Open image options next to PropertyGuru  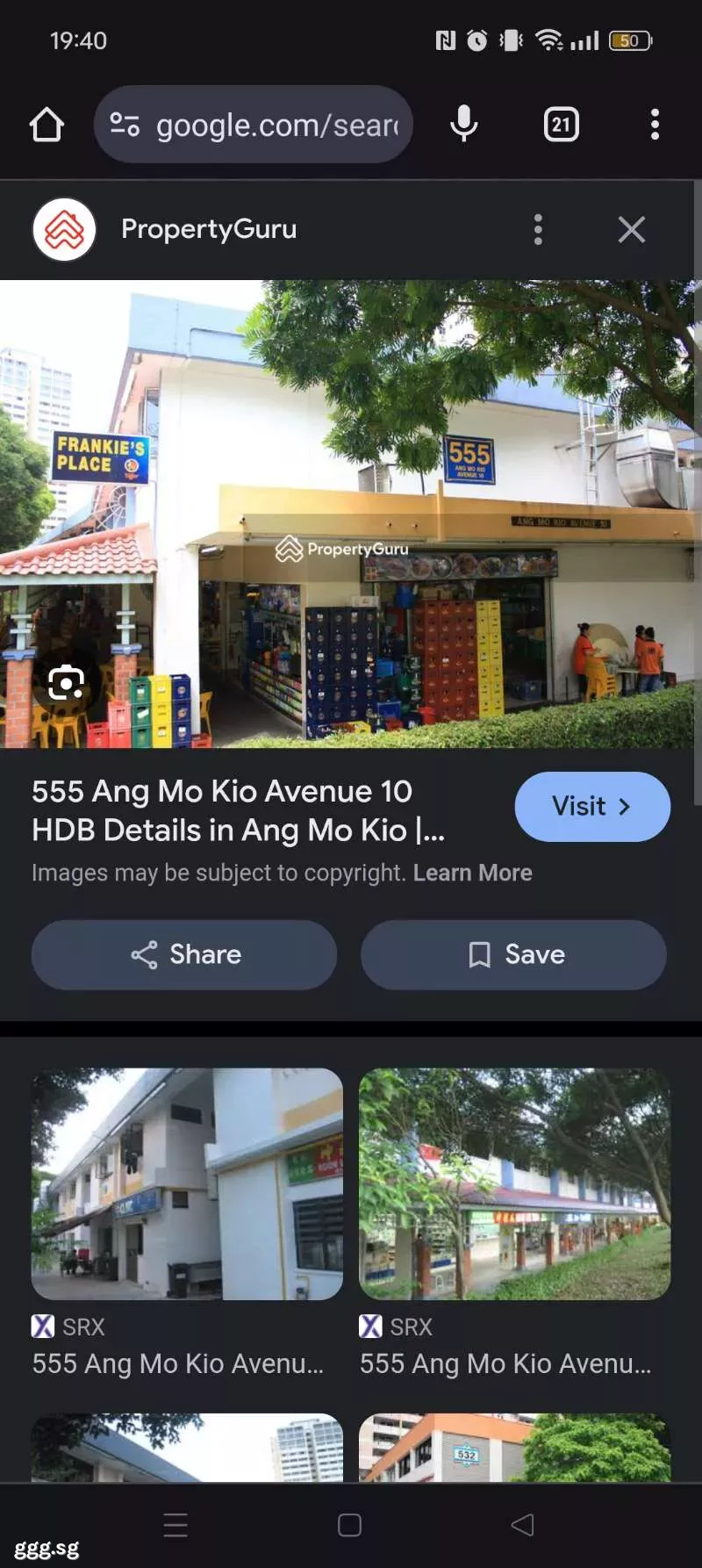[538, 230]
